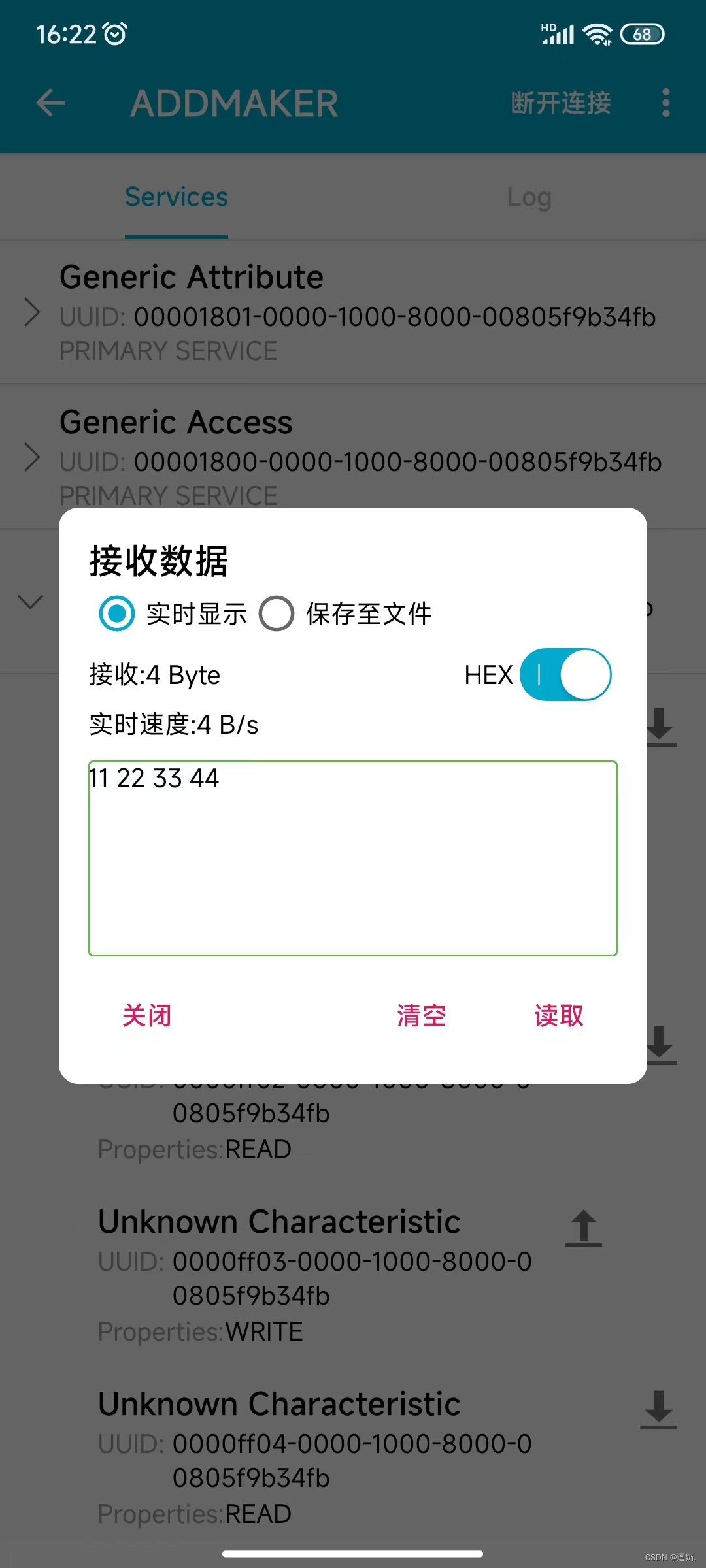Click the back arrow in the title bar
This screenshot has width=706, height=1568.
(x=50, y=103)
